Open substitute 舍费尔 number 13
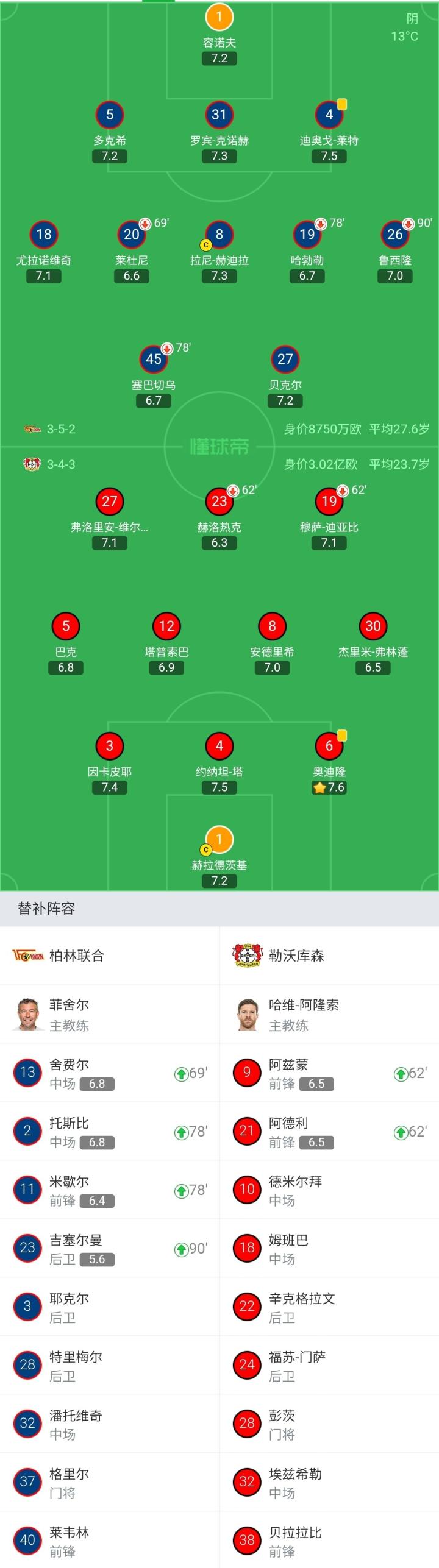439x1568 pixels. 68,1073
